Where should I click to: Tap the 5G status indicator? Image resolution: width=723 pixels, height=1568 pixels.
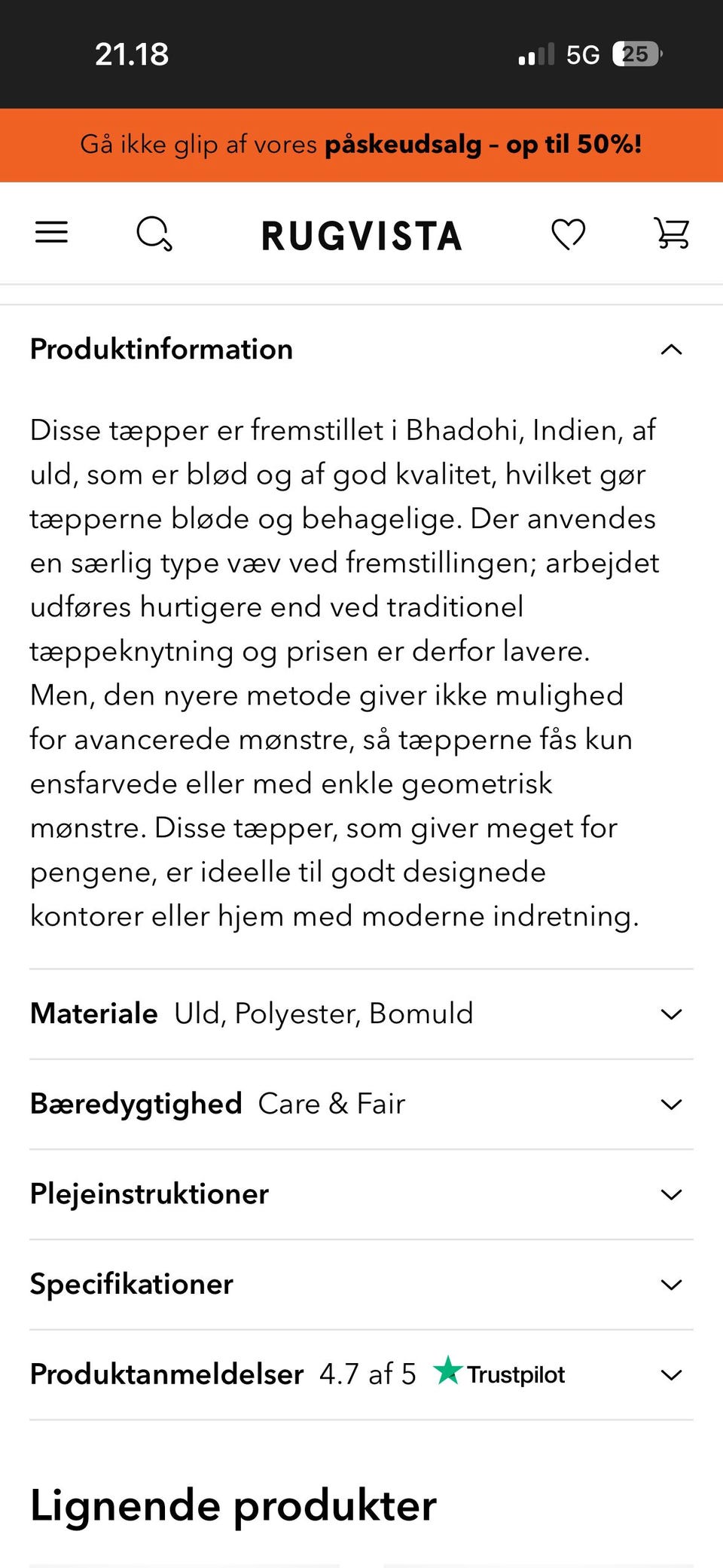click(x=583, y=53)
